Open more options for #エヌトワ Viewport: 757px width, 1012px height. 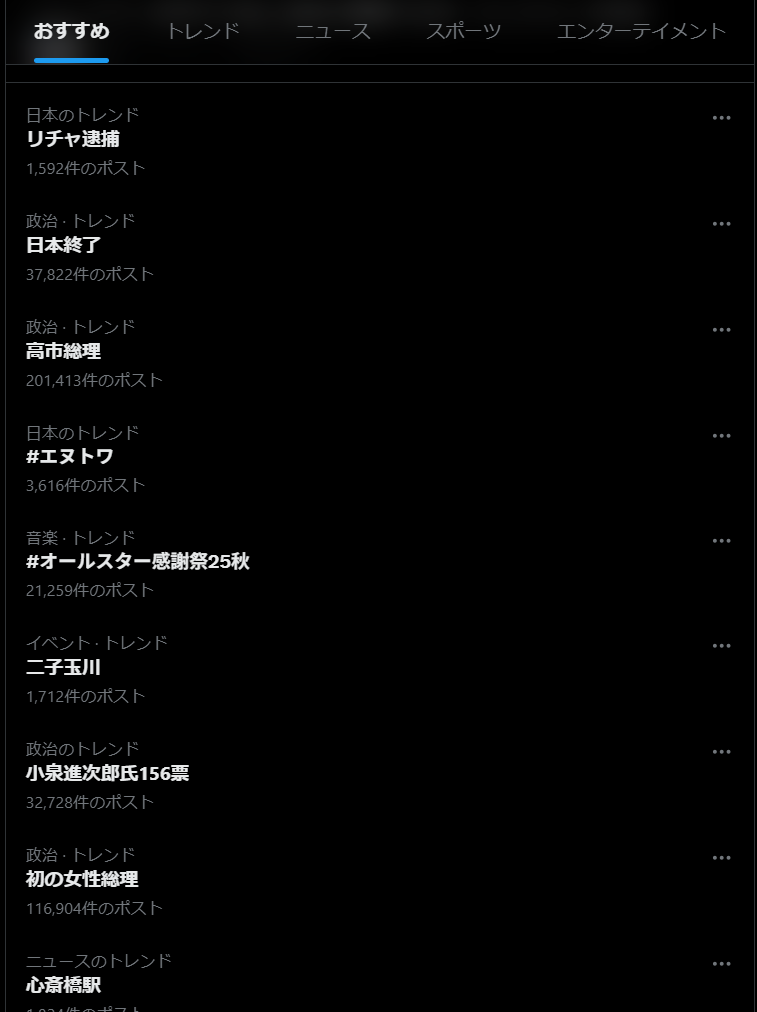pyautogui.click(x=721, y=436)
